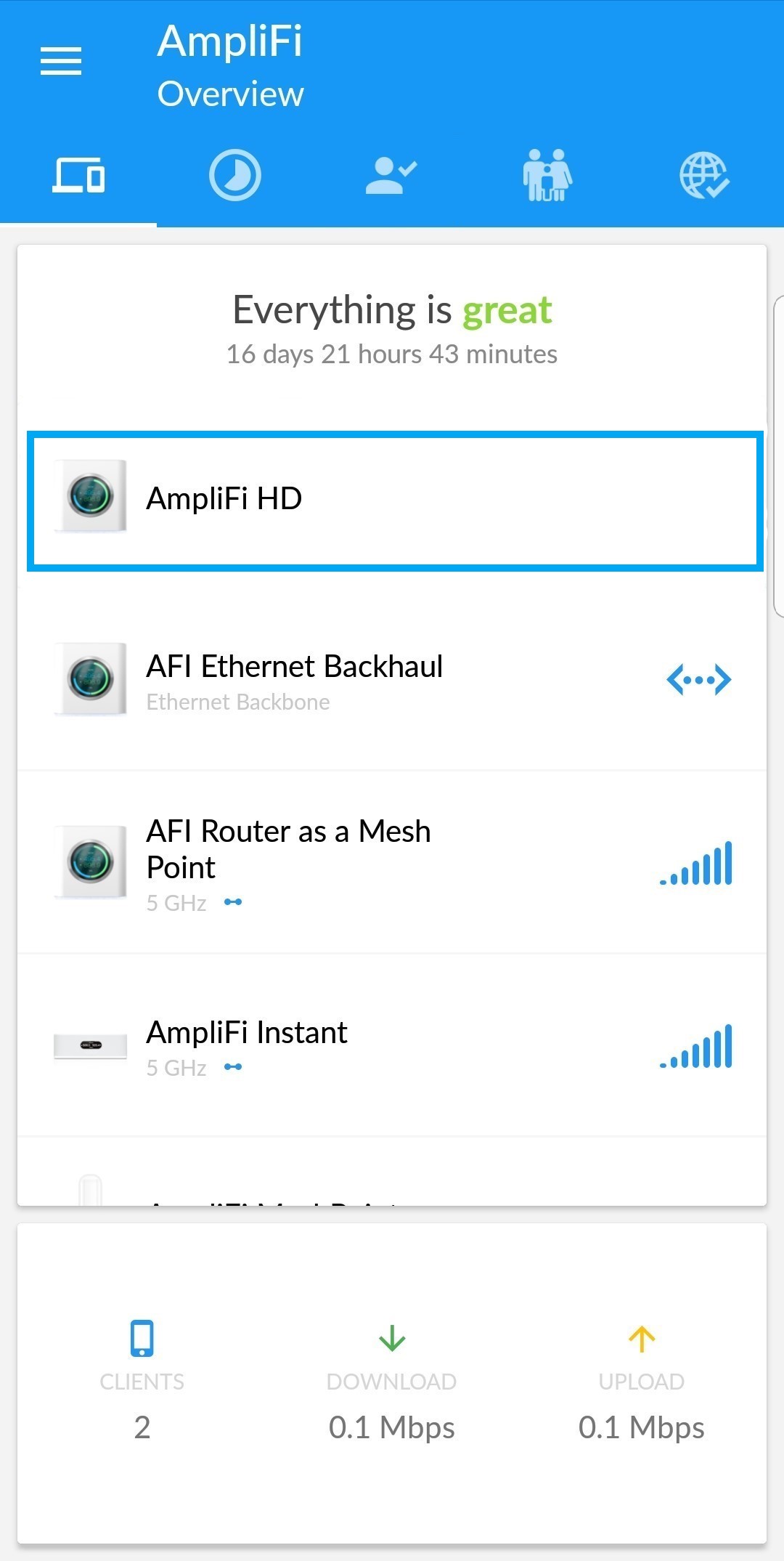
Task: Switch to the family profiles tab
Action: pos(548,175)
